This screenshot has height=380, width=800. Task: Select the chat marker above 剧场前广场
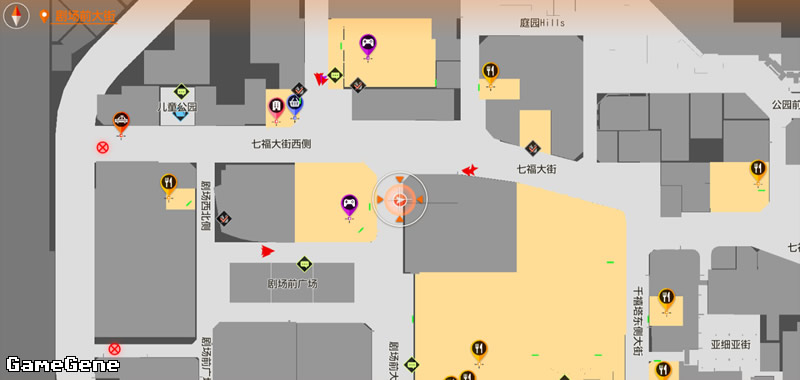305,264
